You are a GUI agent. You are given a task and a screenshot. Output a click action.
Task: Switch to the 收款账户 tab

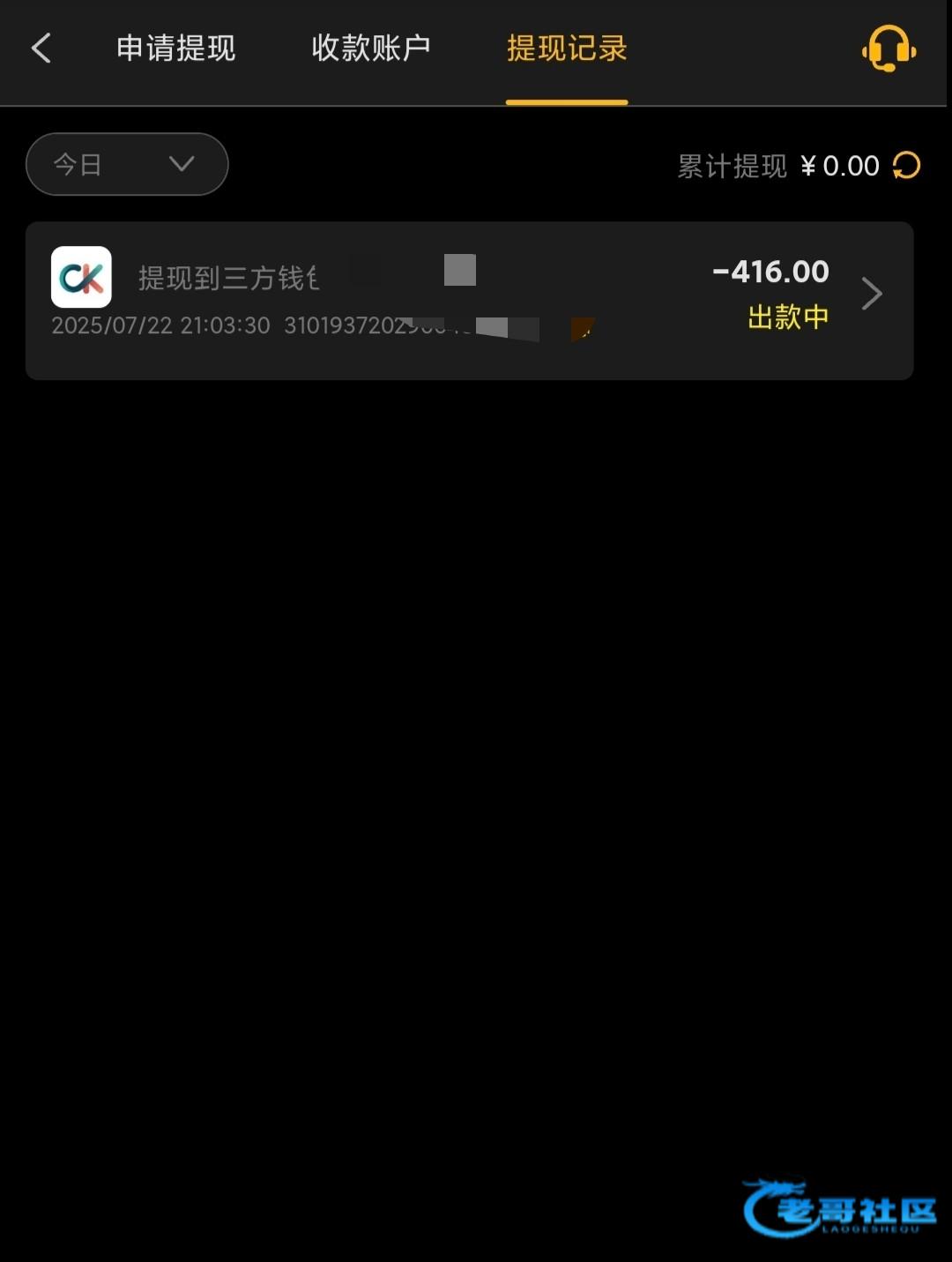tap(371, 49)
